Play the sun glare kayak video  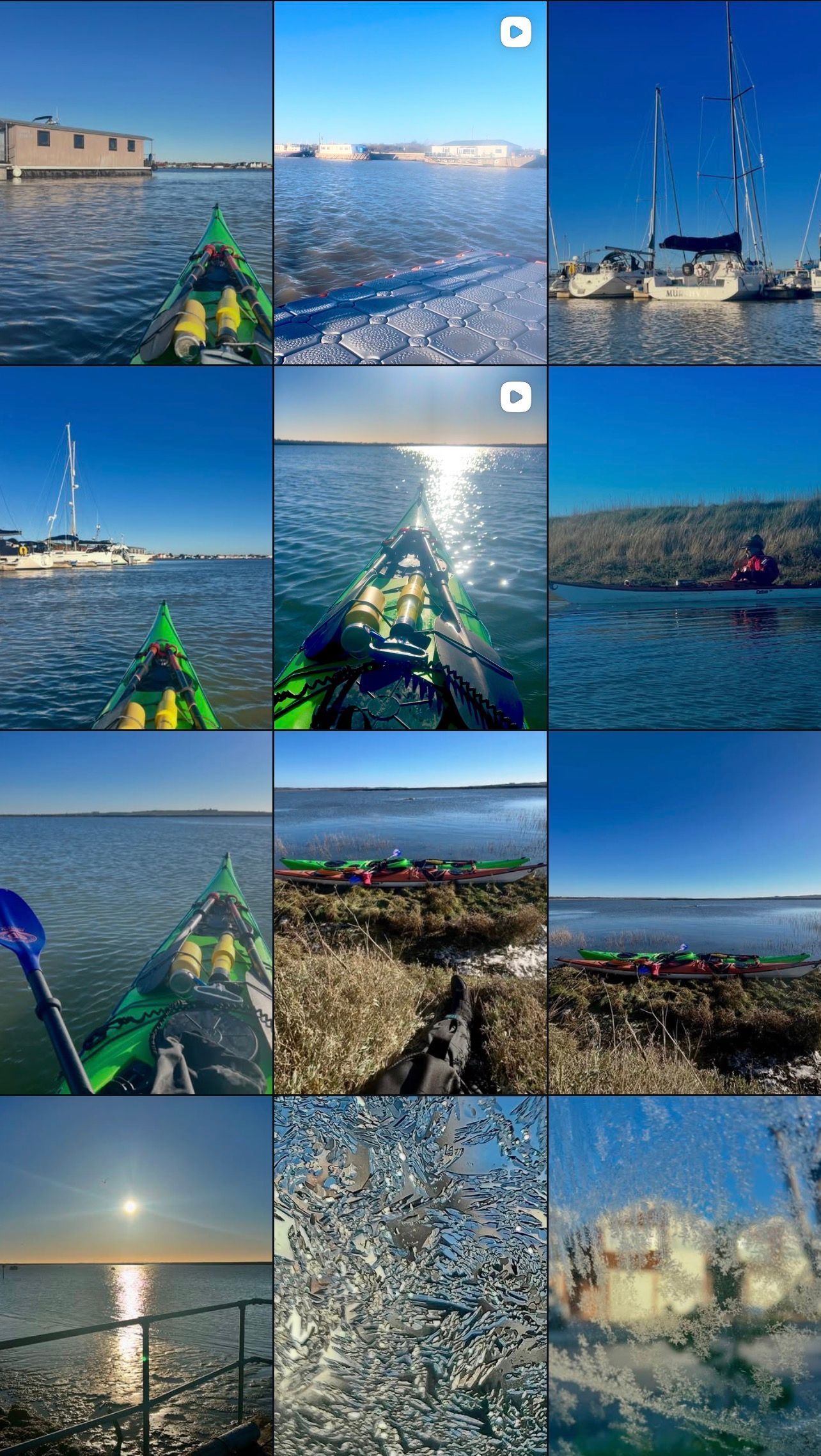point(410,548)
